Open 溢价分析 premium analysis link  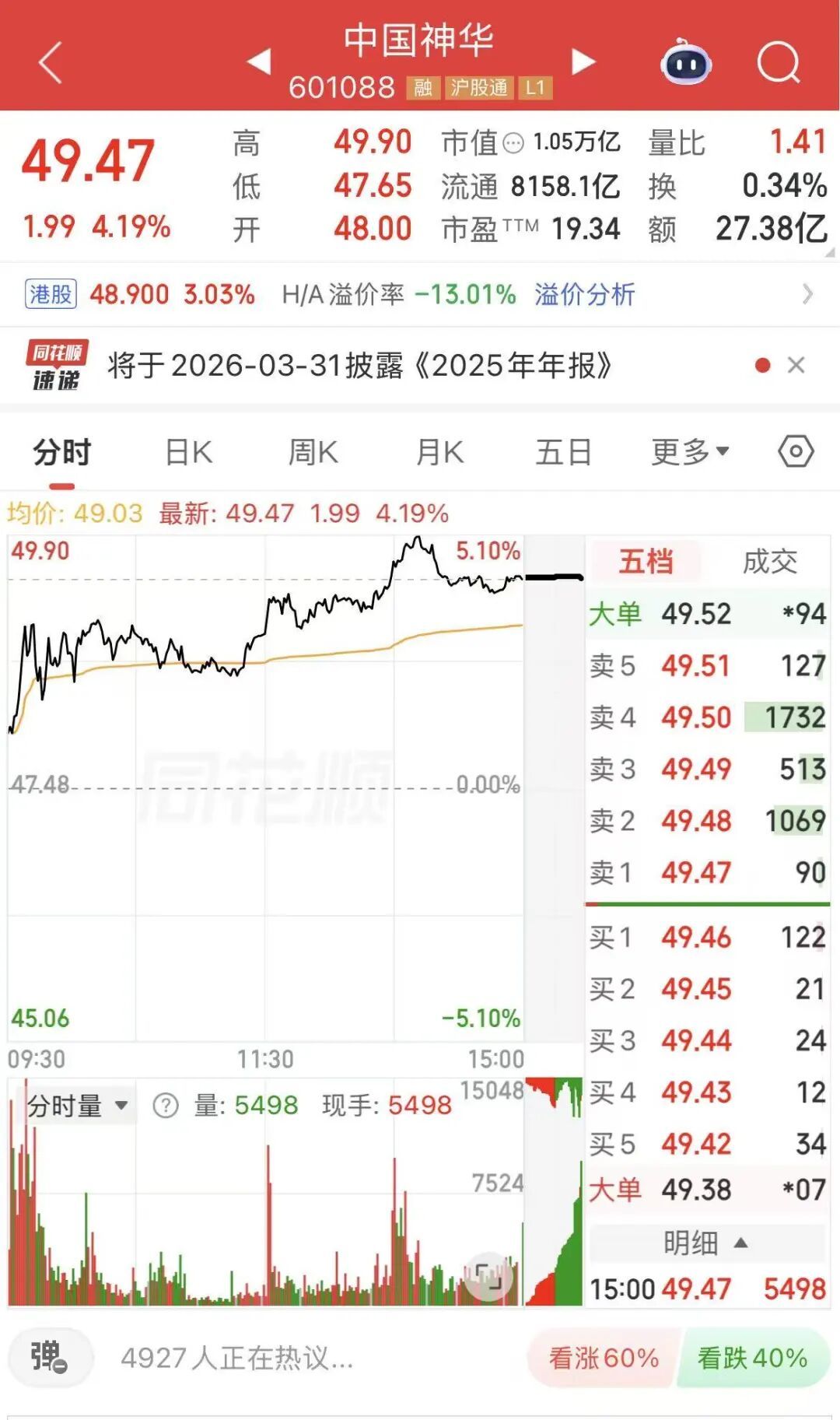584,295
